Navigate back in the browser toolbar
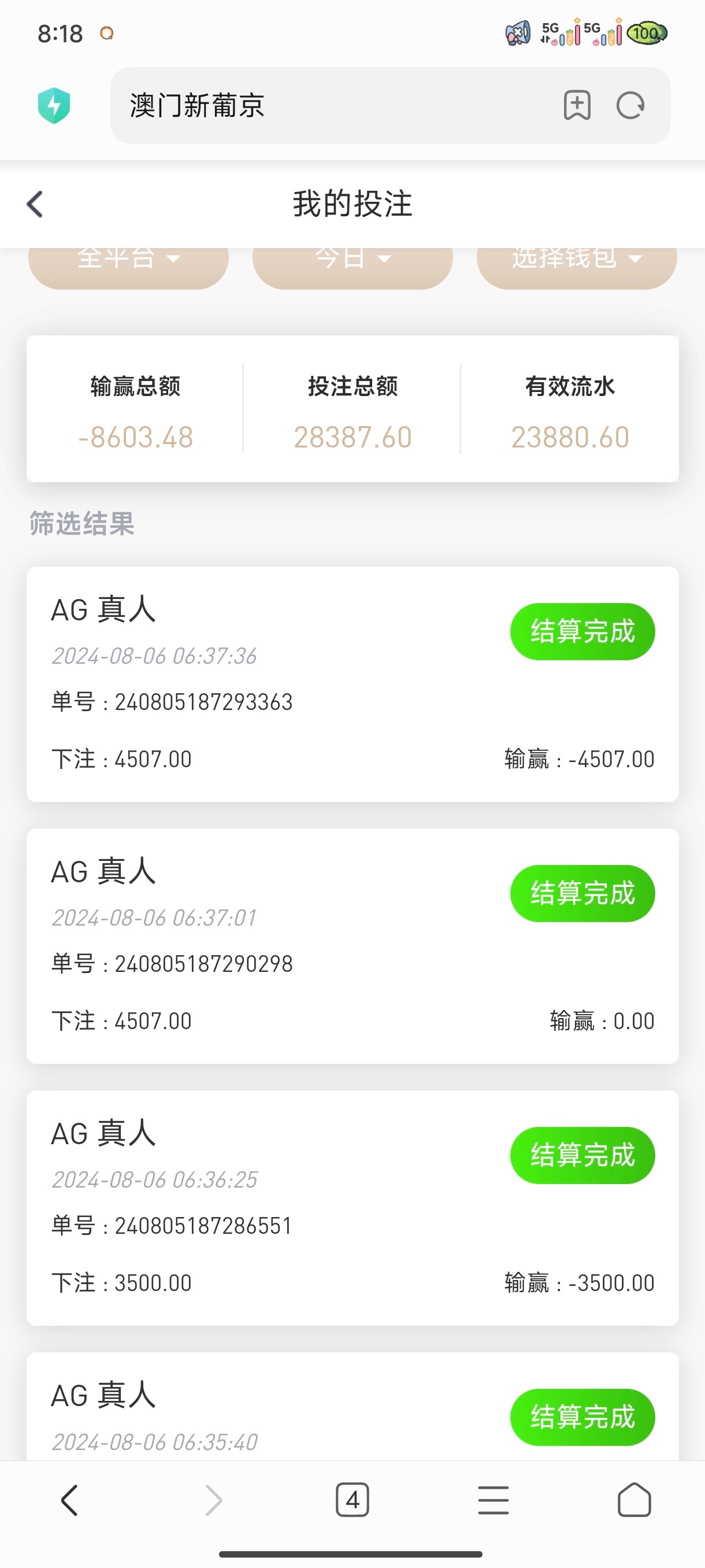Viewport: 705px width, 1568px height. pyautogui.click(x=70, y=1500)
